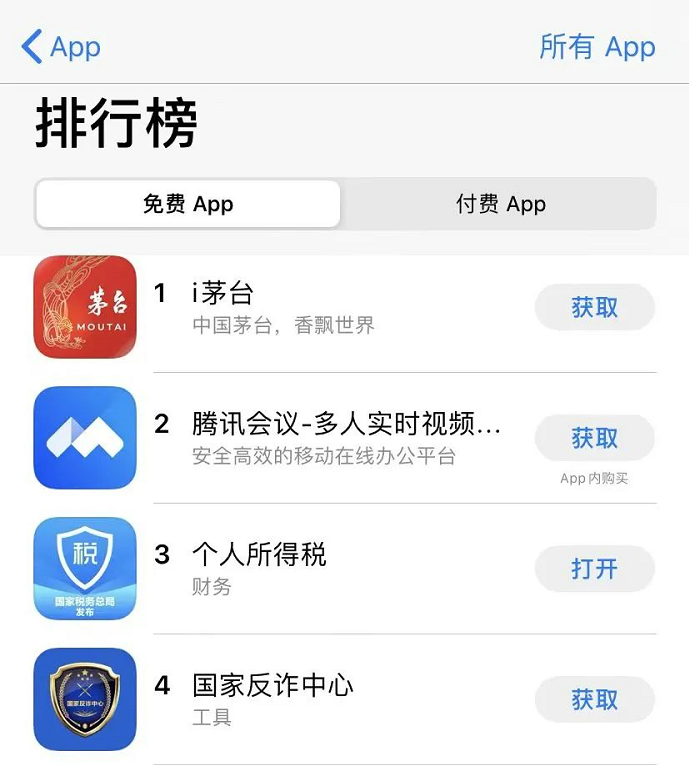Get the 腾讯会议 app

[x=594, y=438]
